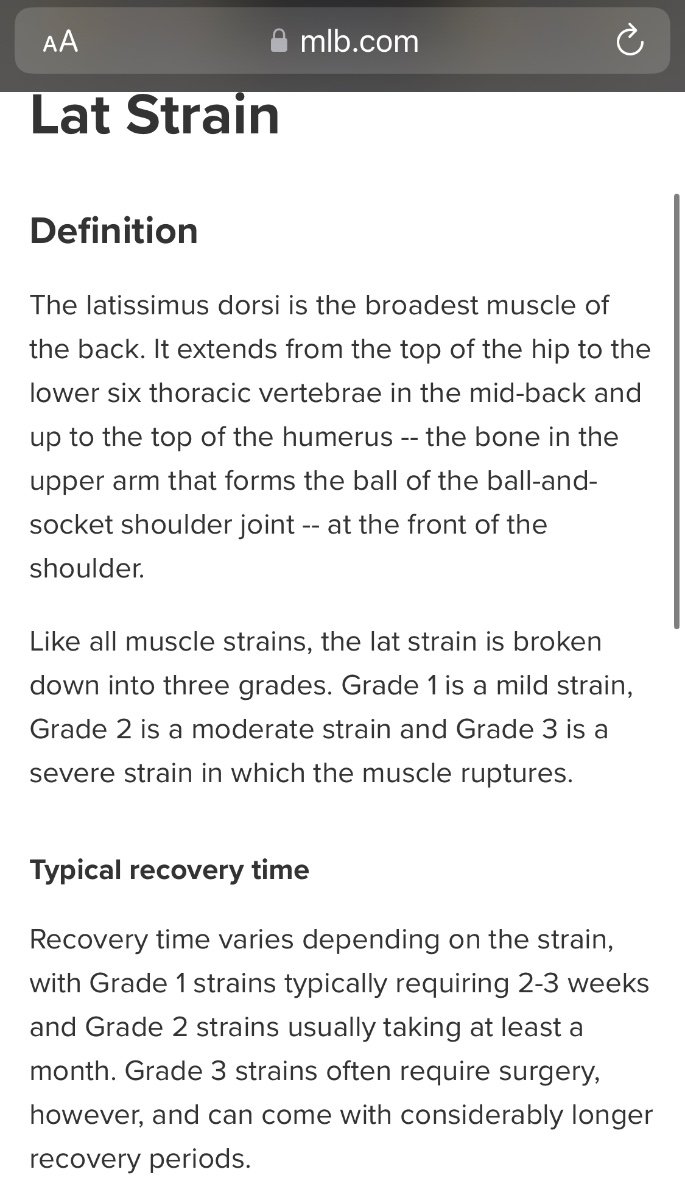Reload the page

point(629,42)
